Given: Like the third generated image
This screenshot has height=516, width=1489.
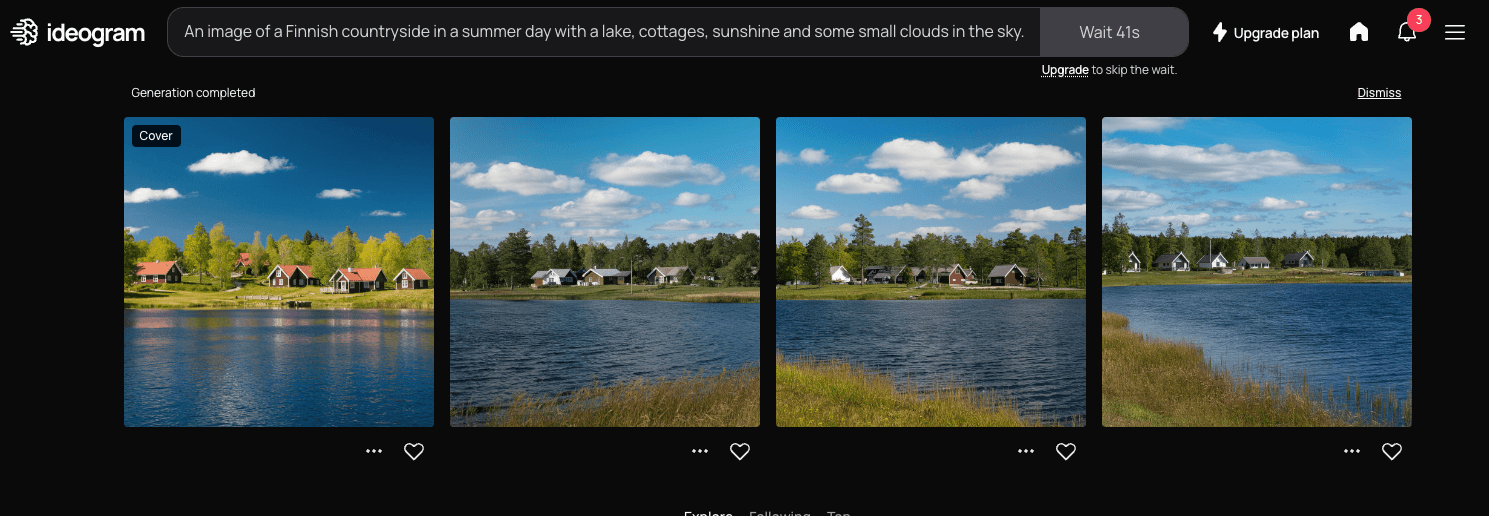Looking at the screenshot, I should point(1066,452).
